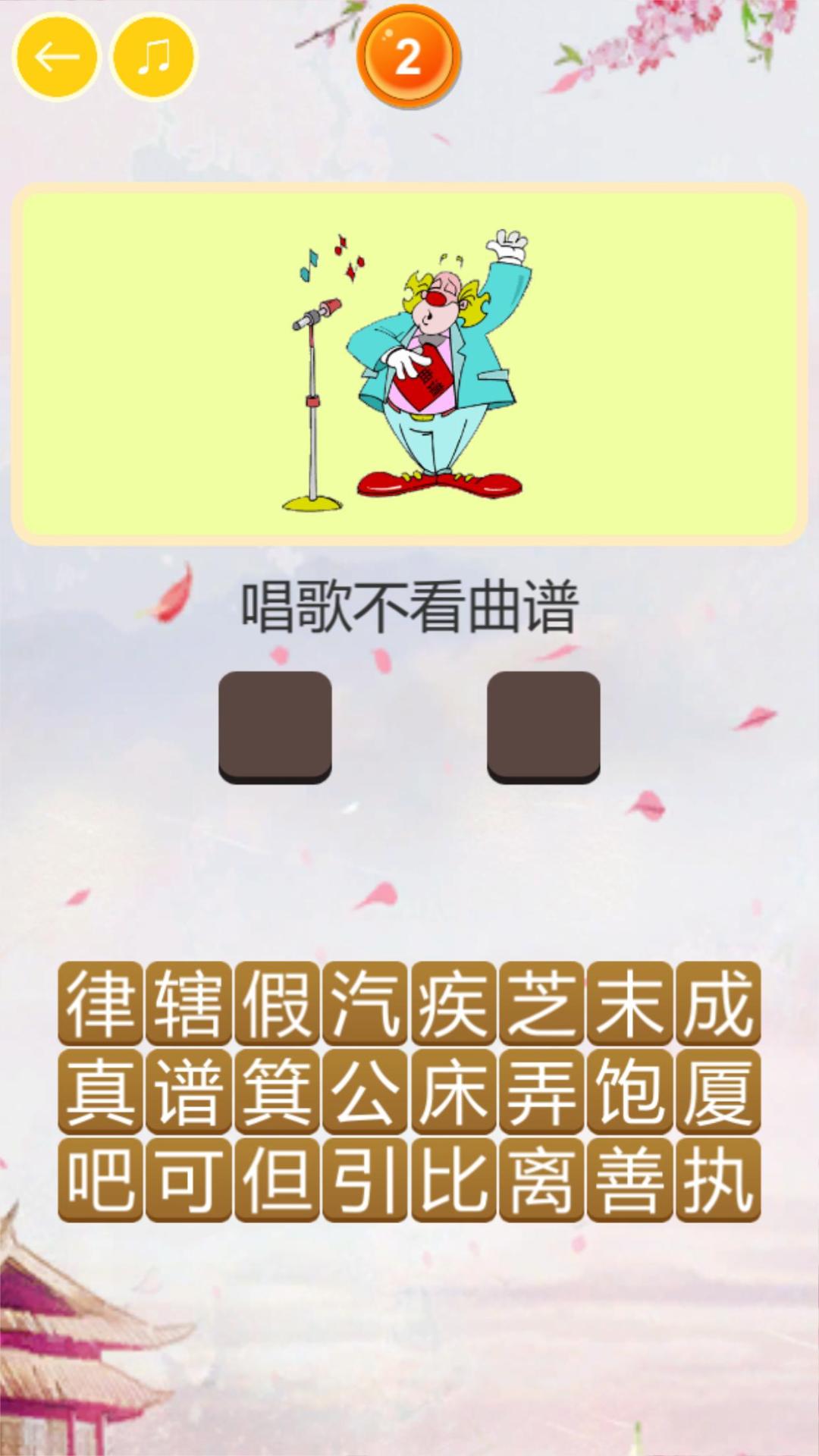Image resolution: width=819 pixels, height=1456 pixels.
Task: Select the character tile 离
Action: coord(541,1179)
